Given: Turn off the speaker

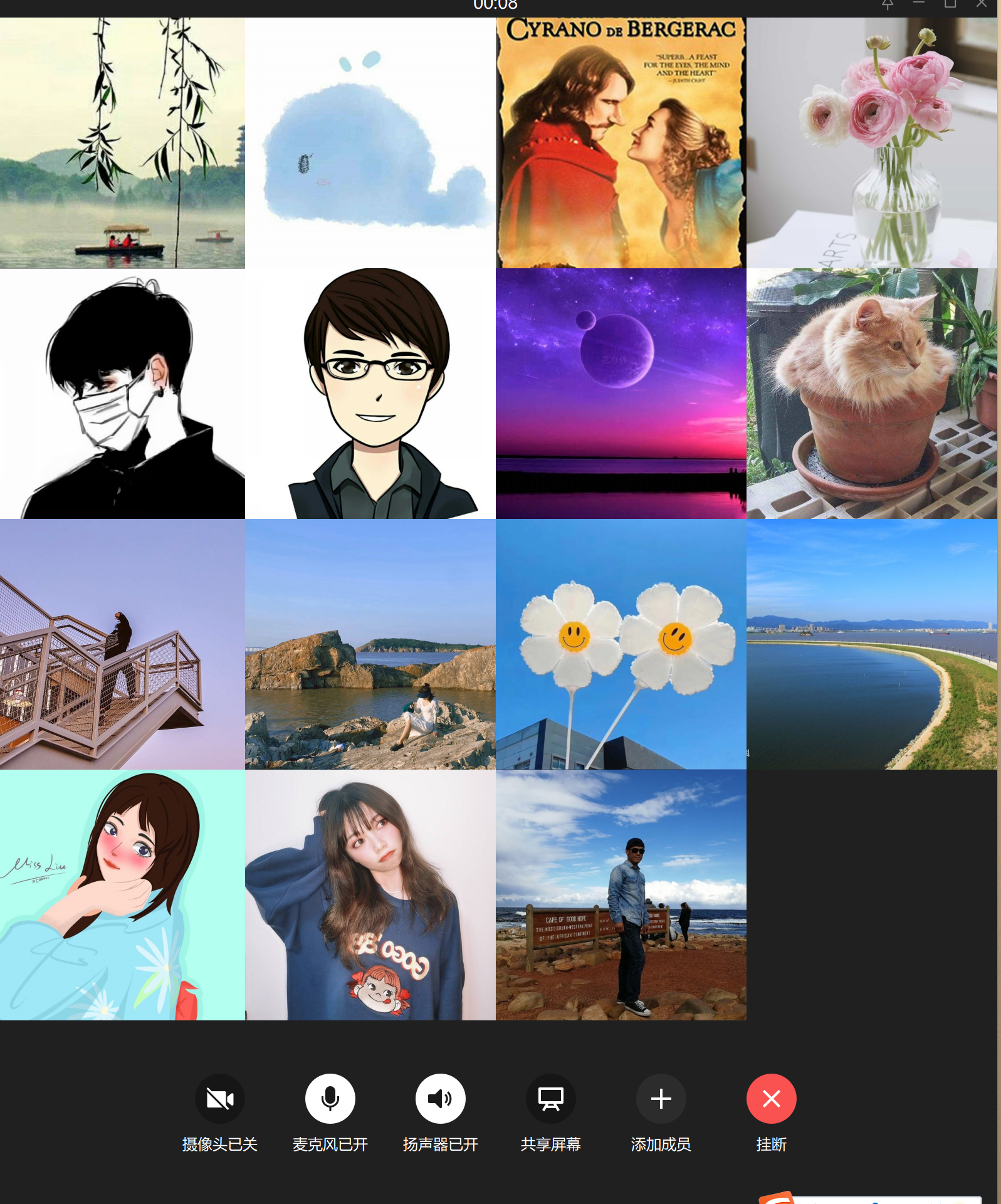Looking at the screenshot, I should point(441,1098).
